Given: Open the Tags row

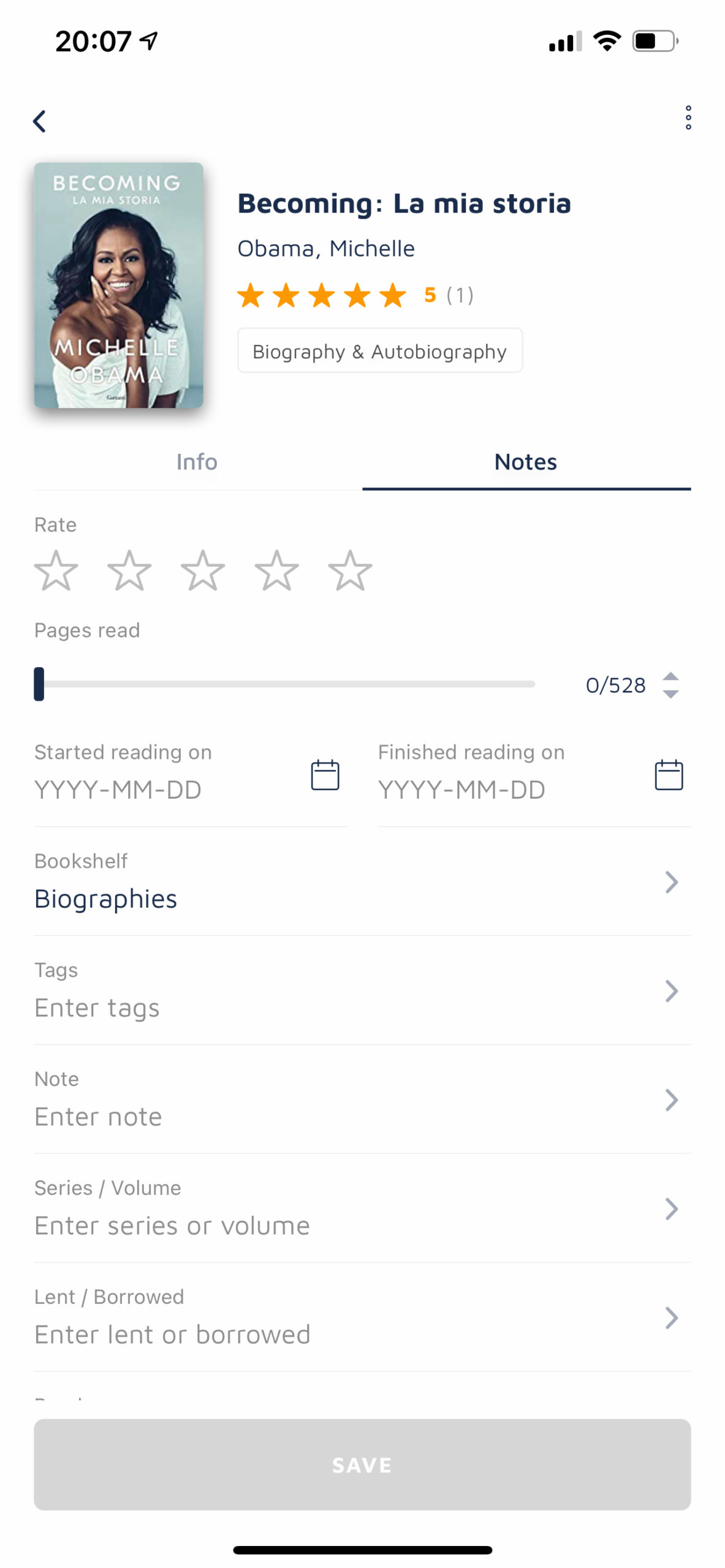Looking at the screenshot, I should (x=362, y=991).
